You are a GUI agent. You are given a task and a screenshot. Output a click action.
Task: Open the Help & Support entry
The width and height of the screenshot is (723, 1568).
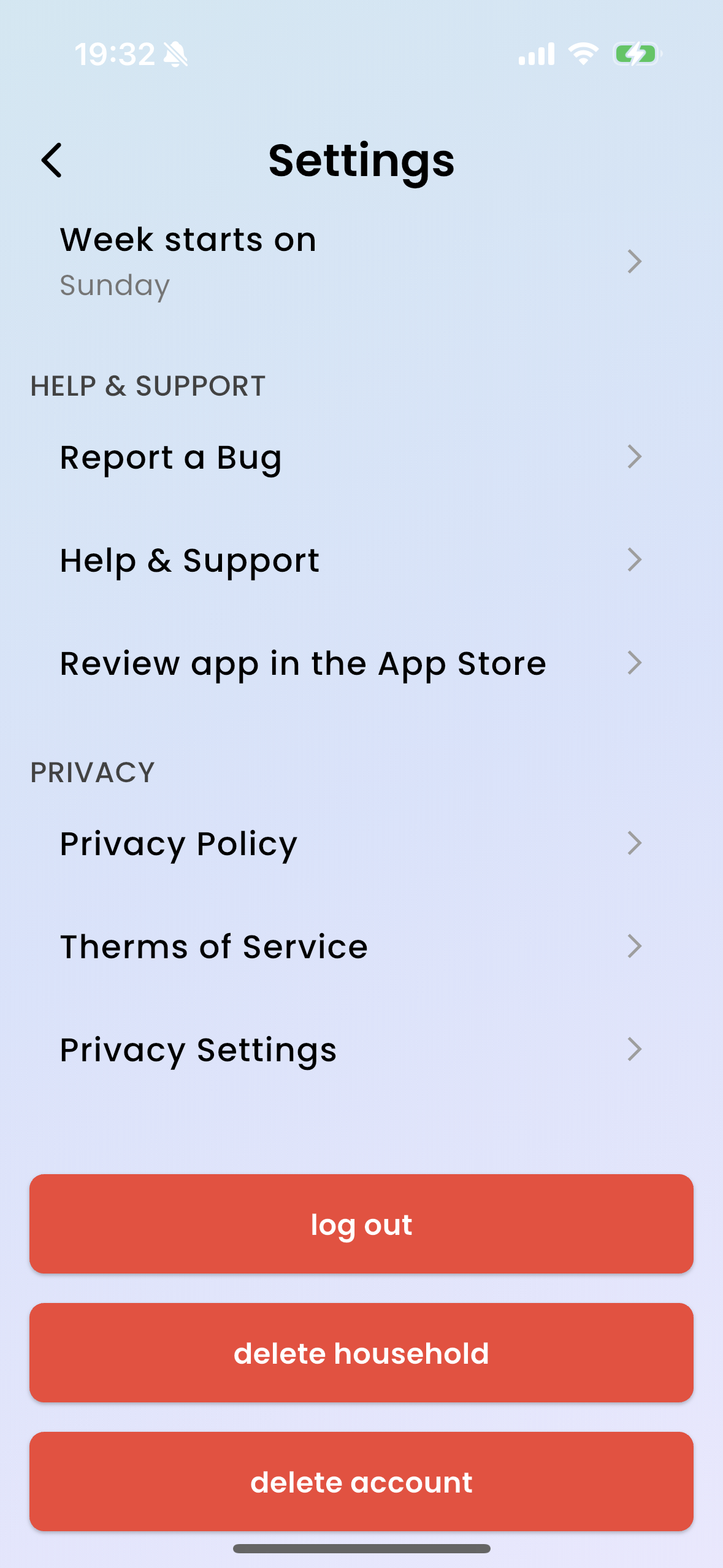click(x=189, y=559)
